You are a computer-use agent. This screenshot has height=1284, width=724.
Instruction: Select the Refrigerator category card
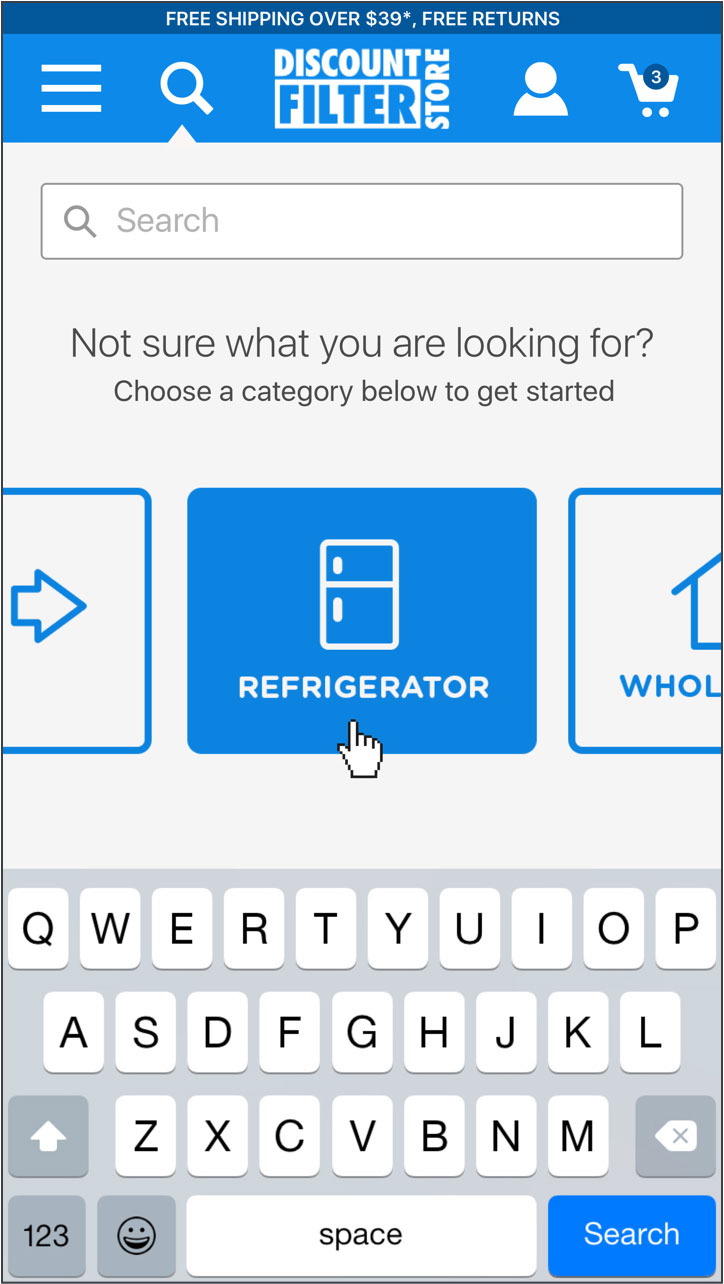(362, 620)
